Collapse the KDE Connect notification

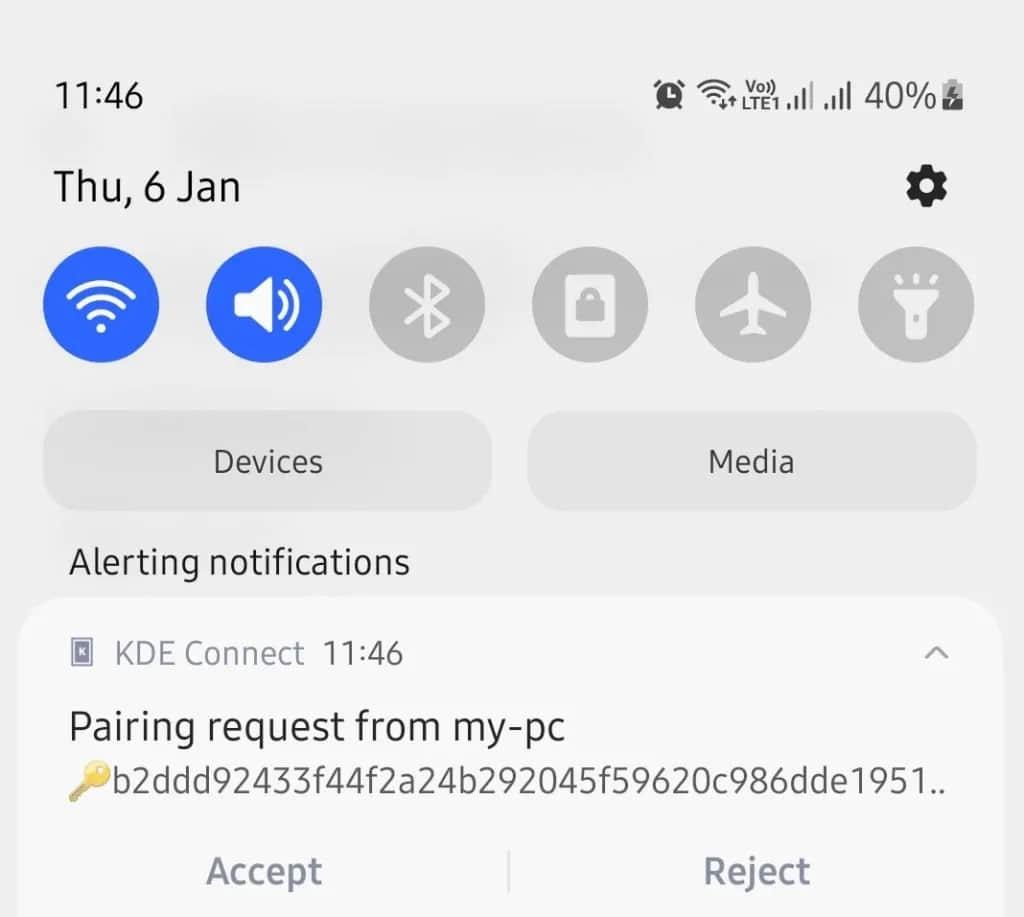936,653
